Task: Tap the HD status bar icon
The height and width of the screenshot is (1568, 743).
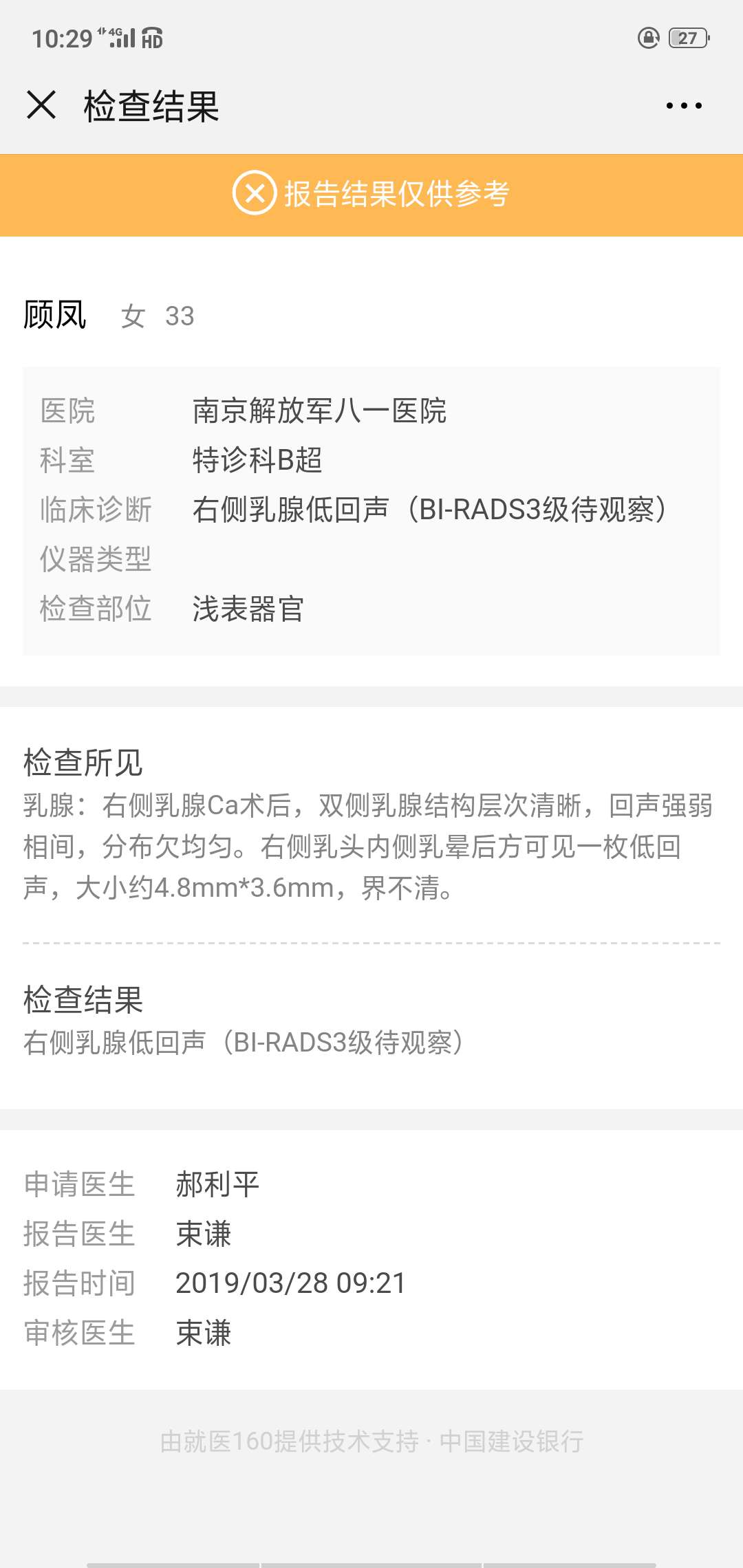Action: (x=153, y=39)
